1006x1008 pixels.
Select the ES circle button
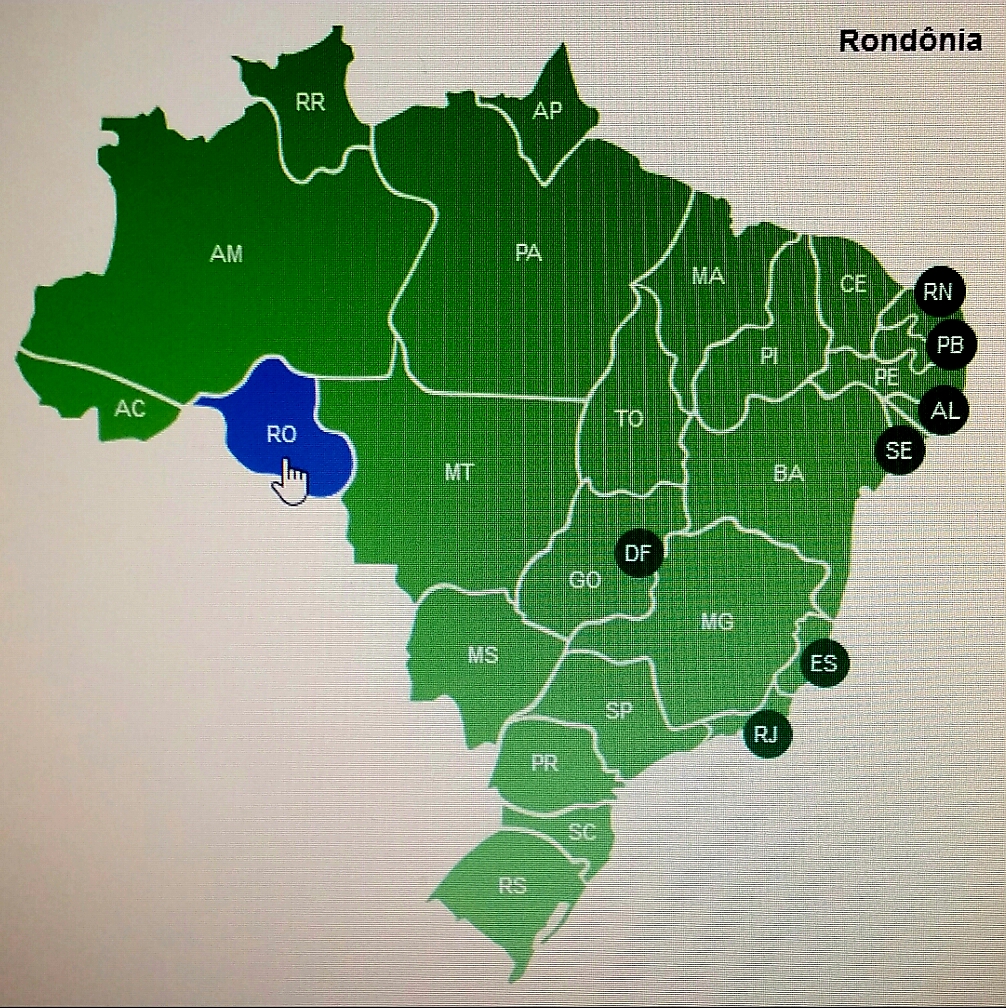[x=824, y=663]
